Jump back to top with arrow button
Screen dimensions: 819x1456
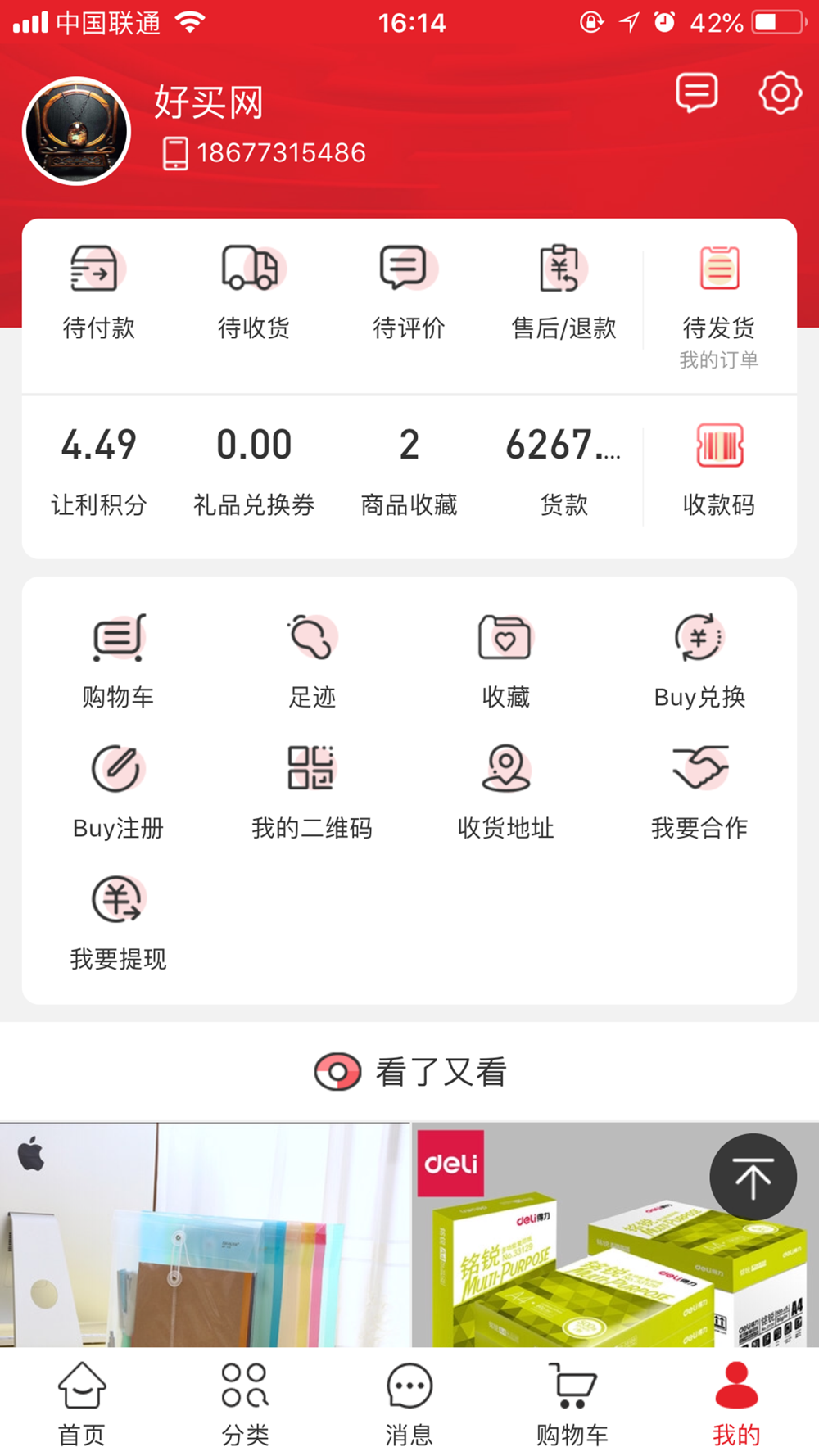(753, 1178)
